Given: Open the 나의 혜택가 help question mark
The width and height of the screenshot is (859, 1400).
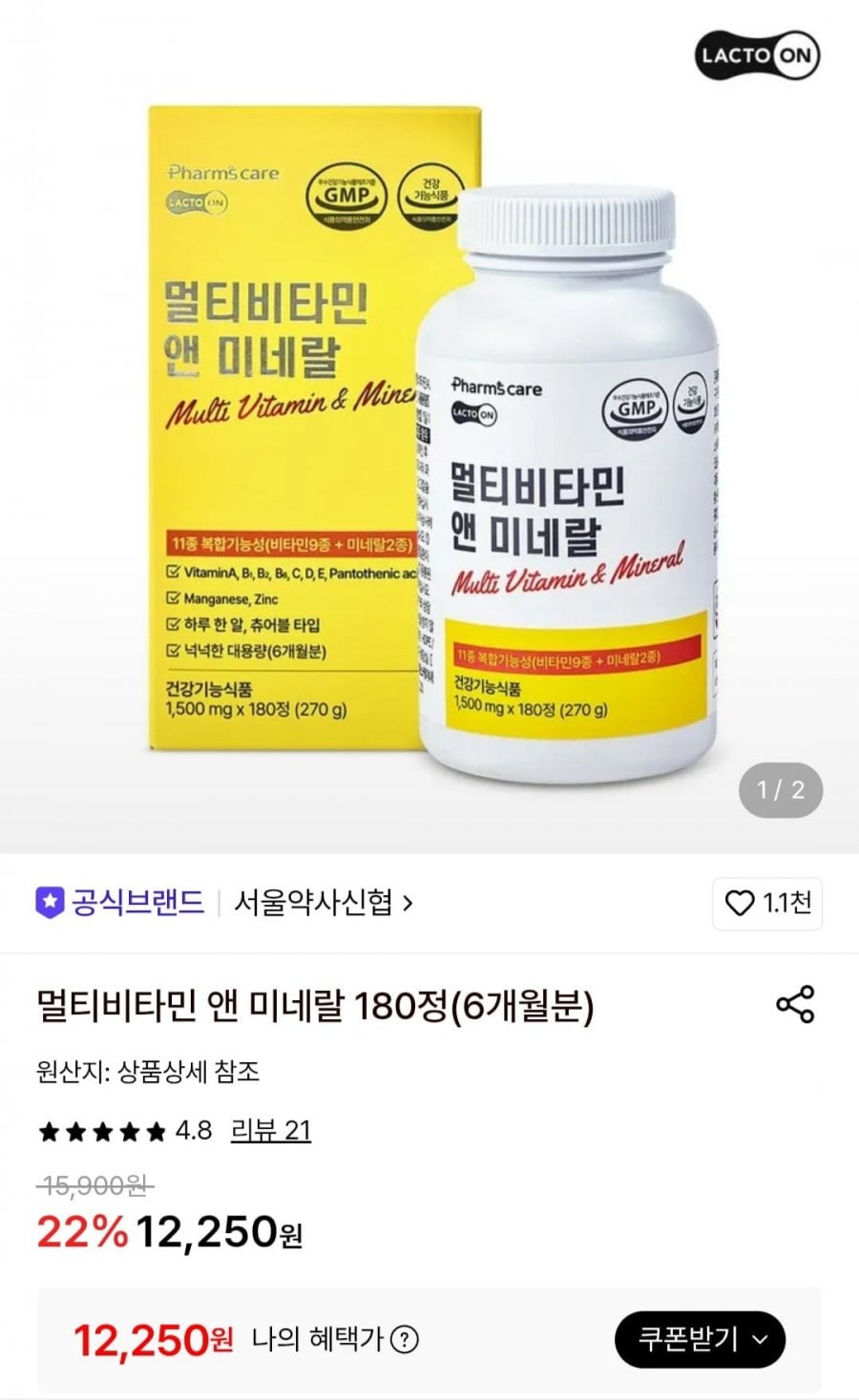Looking at the screenshot, I should [x=405, y=1340].
